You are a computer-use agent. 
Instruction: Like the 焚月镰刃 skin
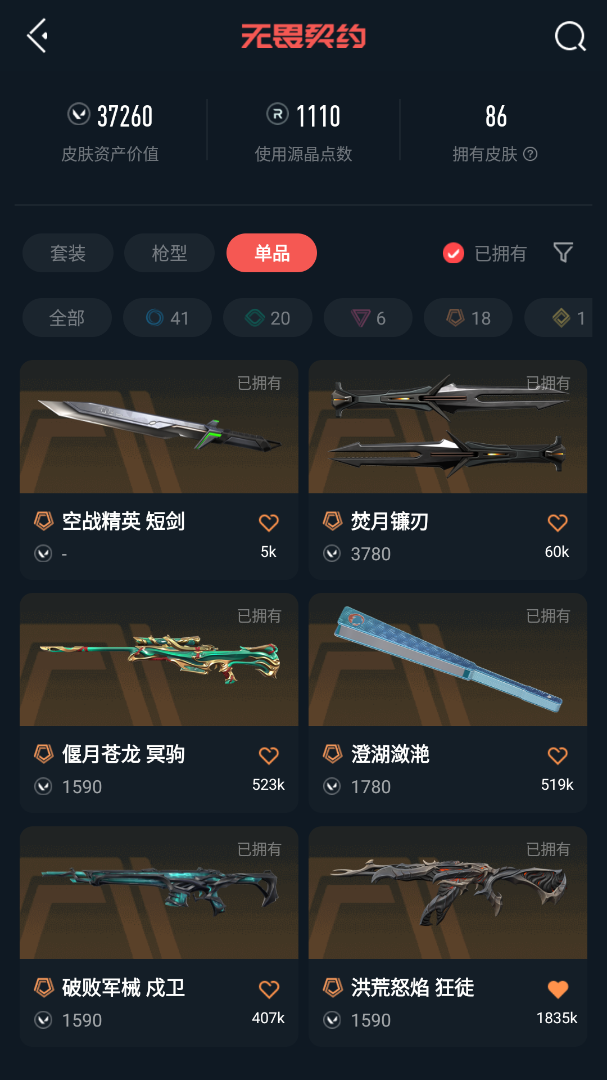coord(557,523)
